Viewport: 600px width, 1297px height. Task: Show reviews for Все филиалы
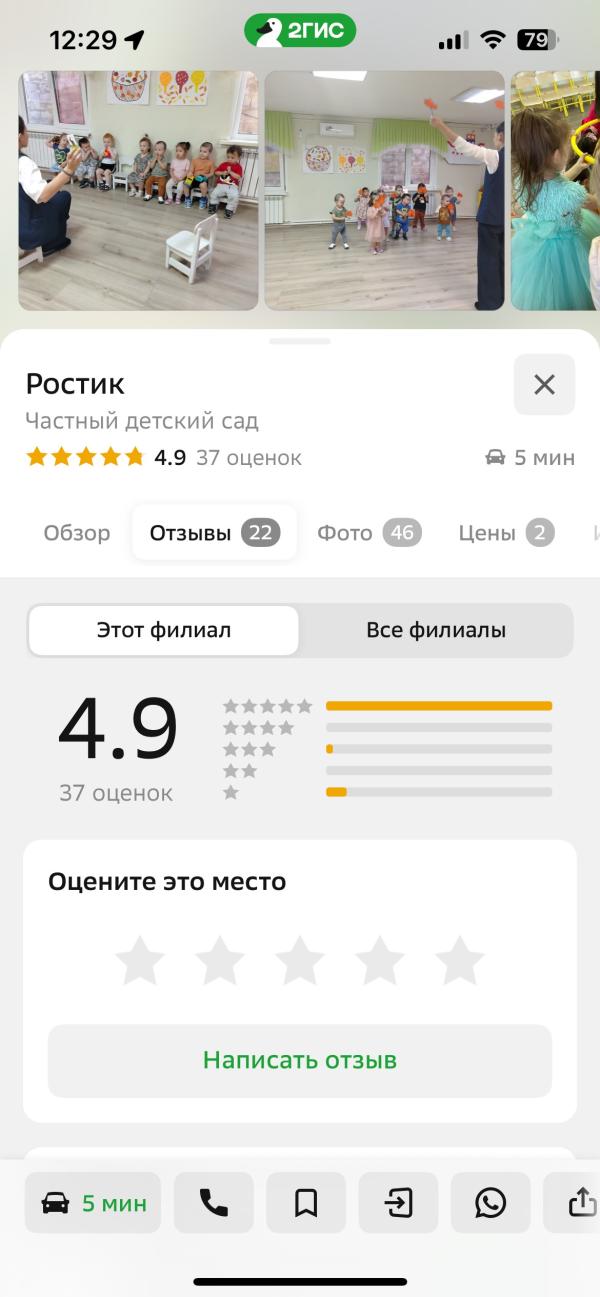[x=436, y=631]
